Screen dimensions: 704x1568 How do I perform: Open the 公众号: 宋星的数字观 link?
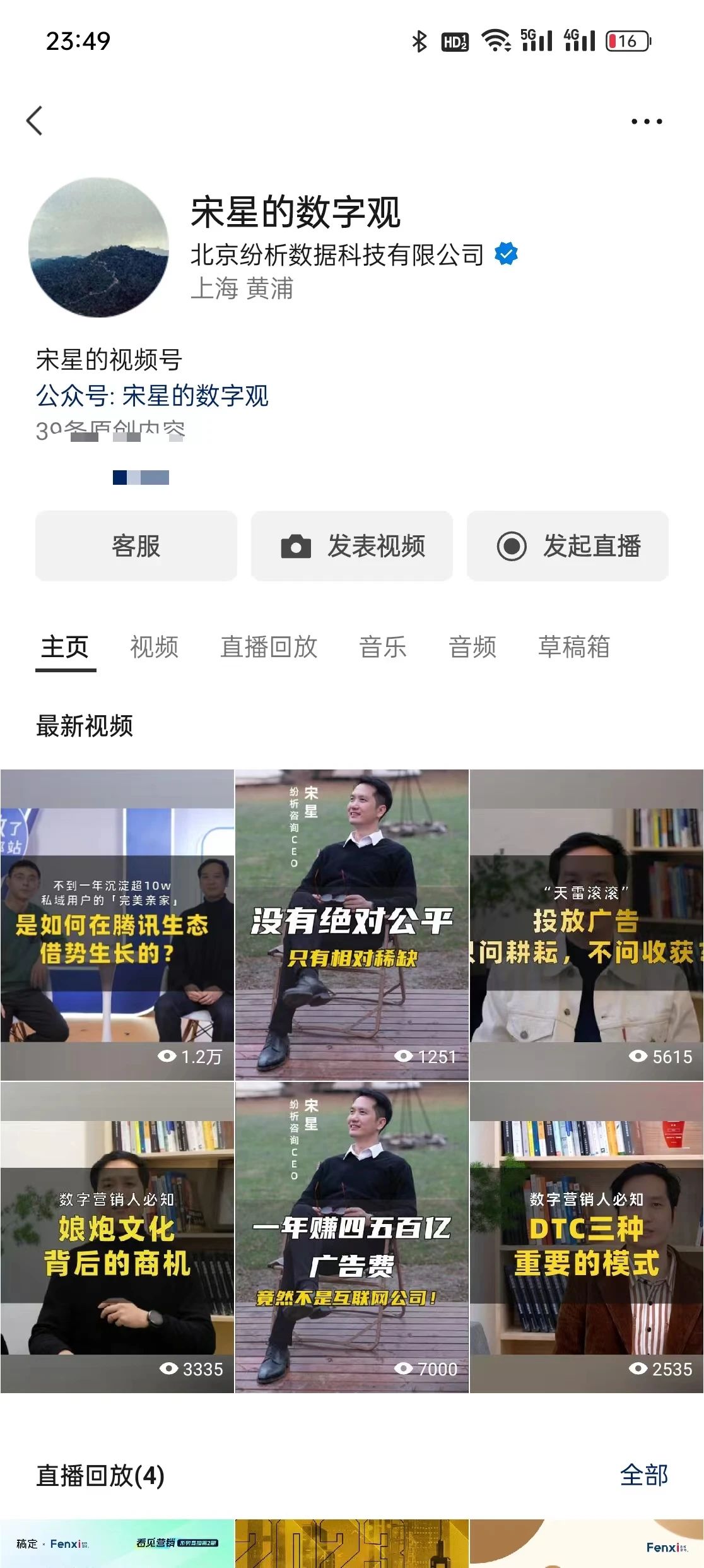pyautogui.click(x=152, y=396)
